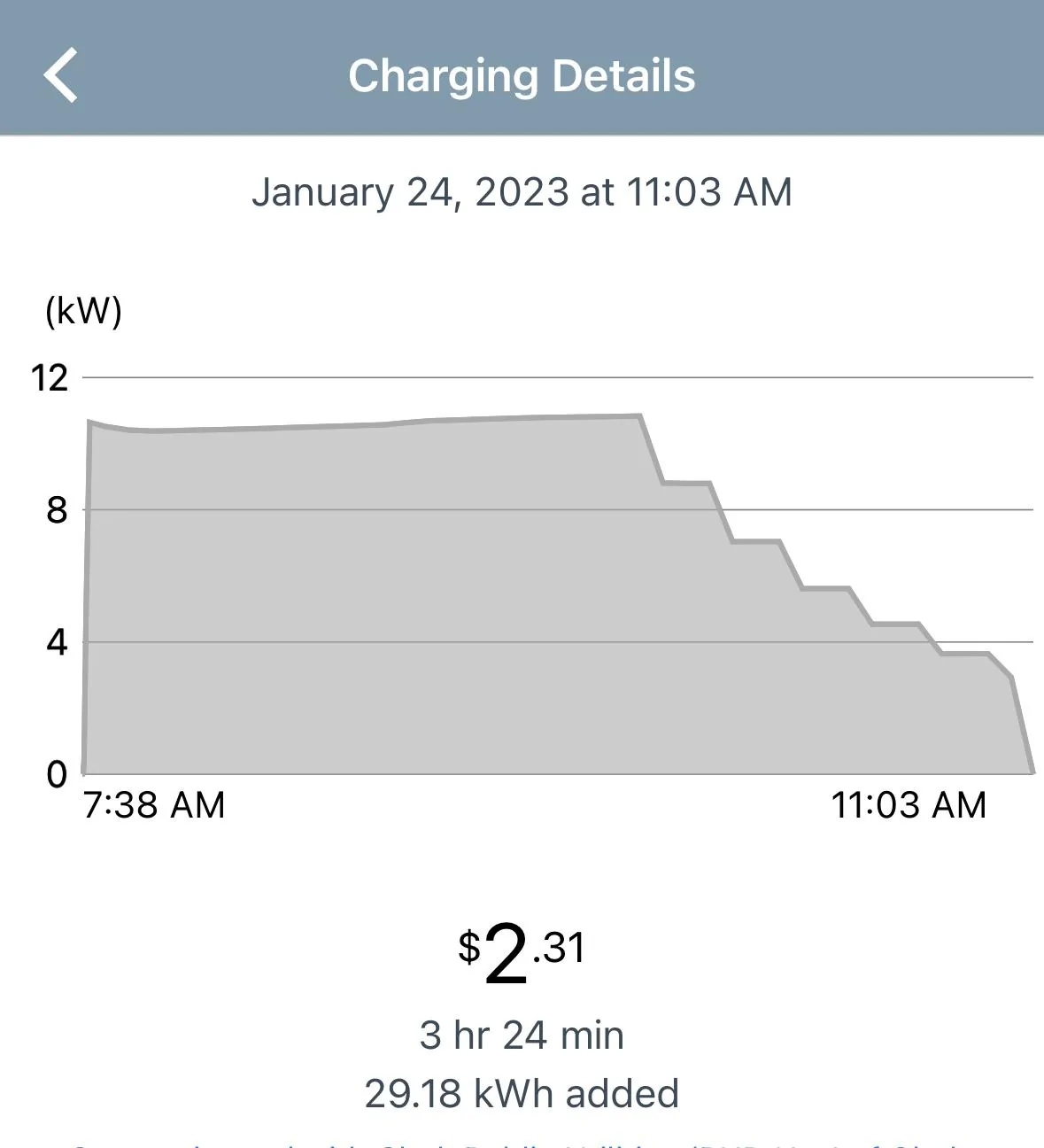Expand the 29.18 kWh added detail
This screenshot has width=1044, height=1148.
click(521, 1092)
